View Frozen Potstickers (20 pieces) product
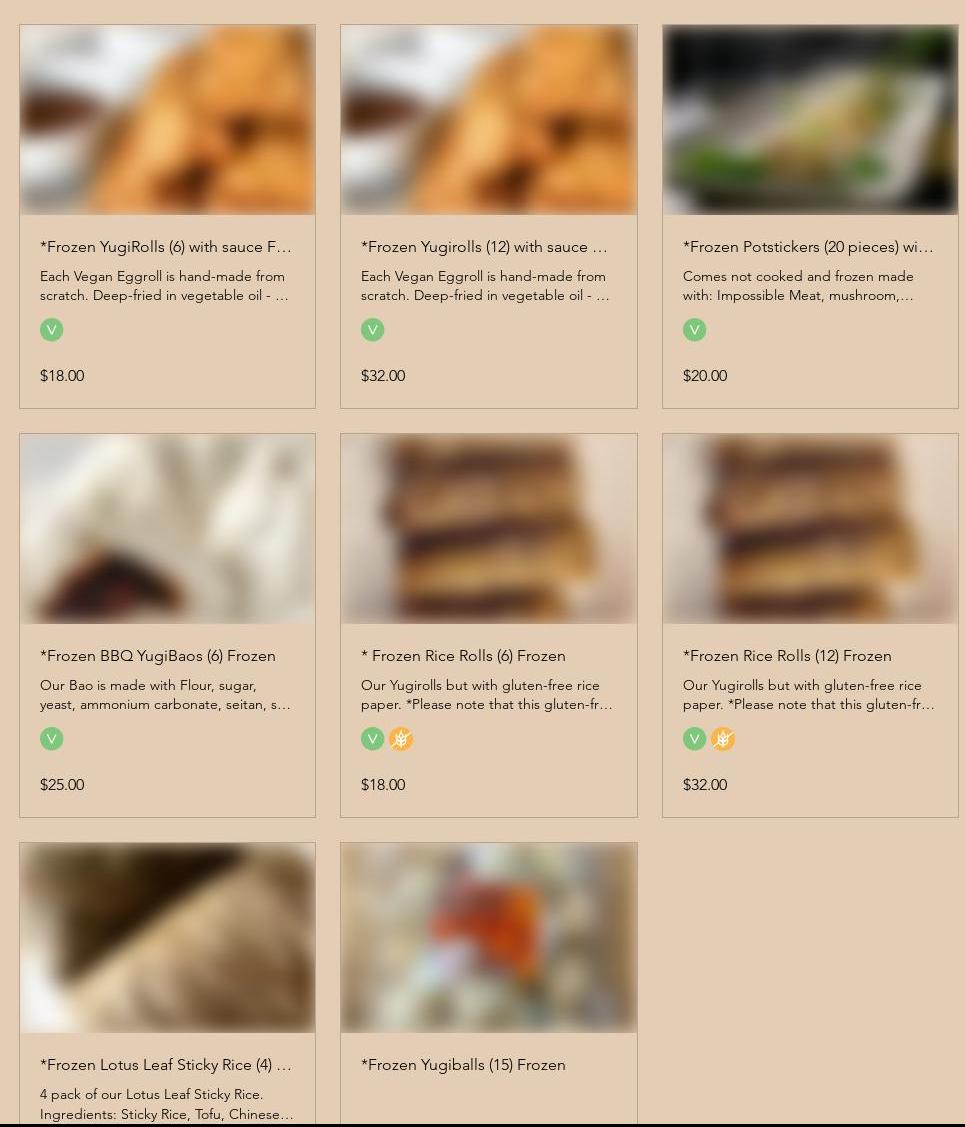965x1127 pixels. (808, 246)
